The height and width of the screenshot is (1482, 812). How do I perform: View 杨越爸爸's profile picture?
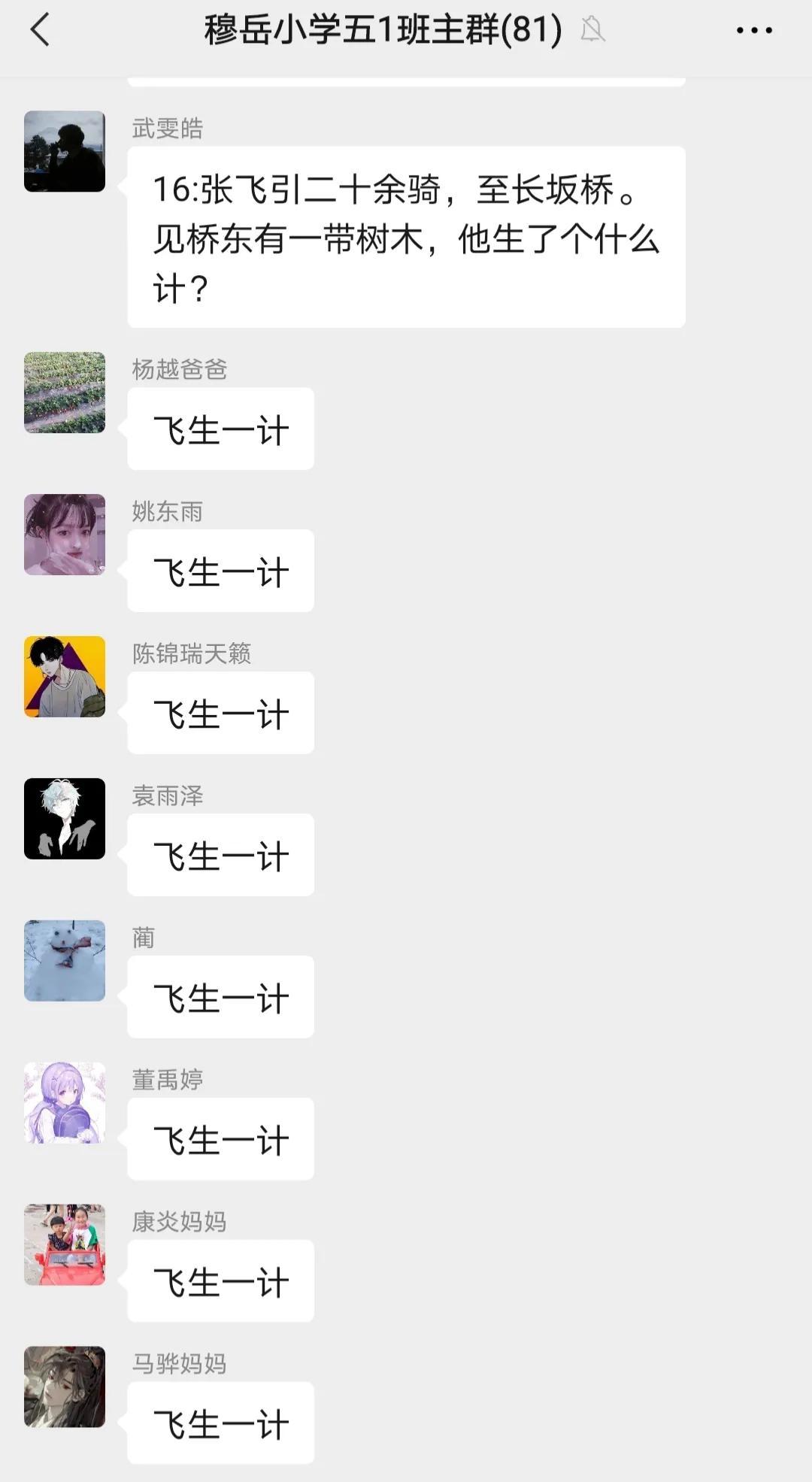(65, 392)
